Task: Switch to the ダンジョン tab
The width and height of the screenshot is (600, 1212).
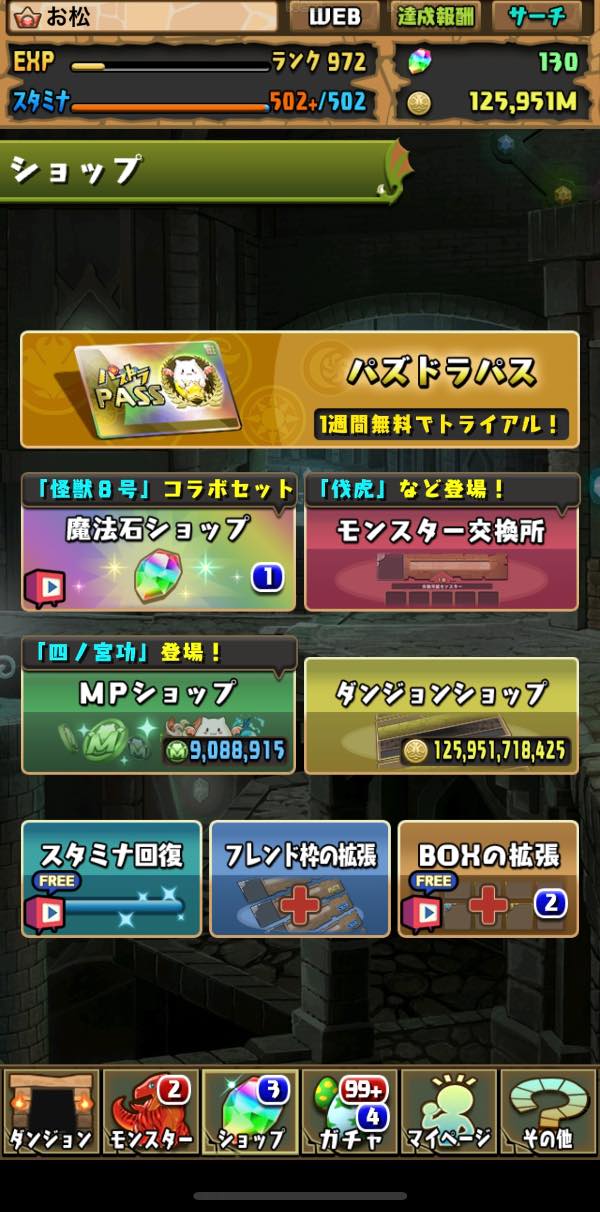Action: [51, 1112]
